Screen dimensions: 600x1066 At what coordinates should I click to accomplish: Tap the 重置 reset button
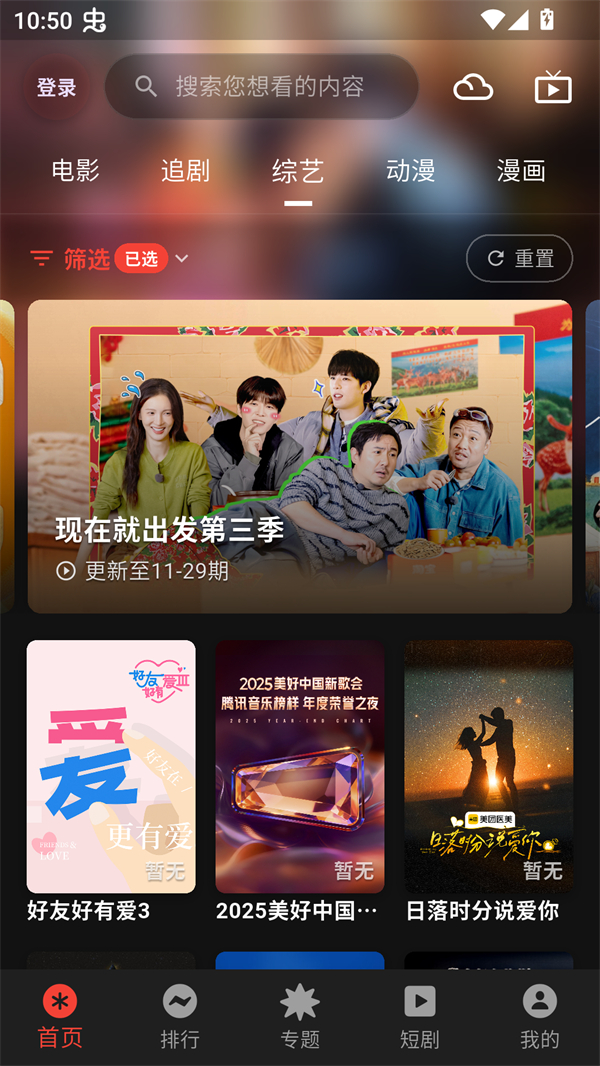[519, 259]
